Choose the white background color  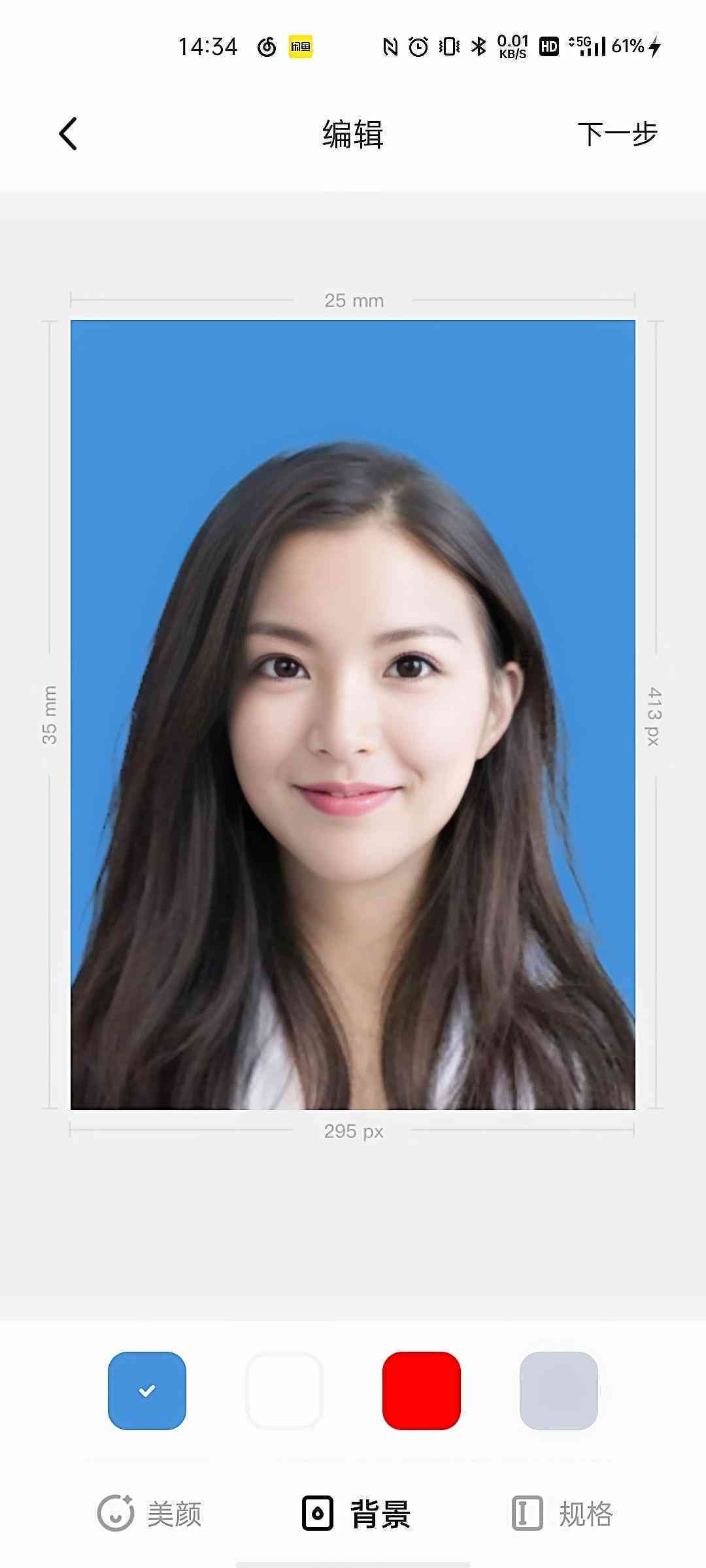pos(284,1391)
